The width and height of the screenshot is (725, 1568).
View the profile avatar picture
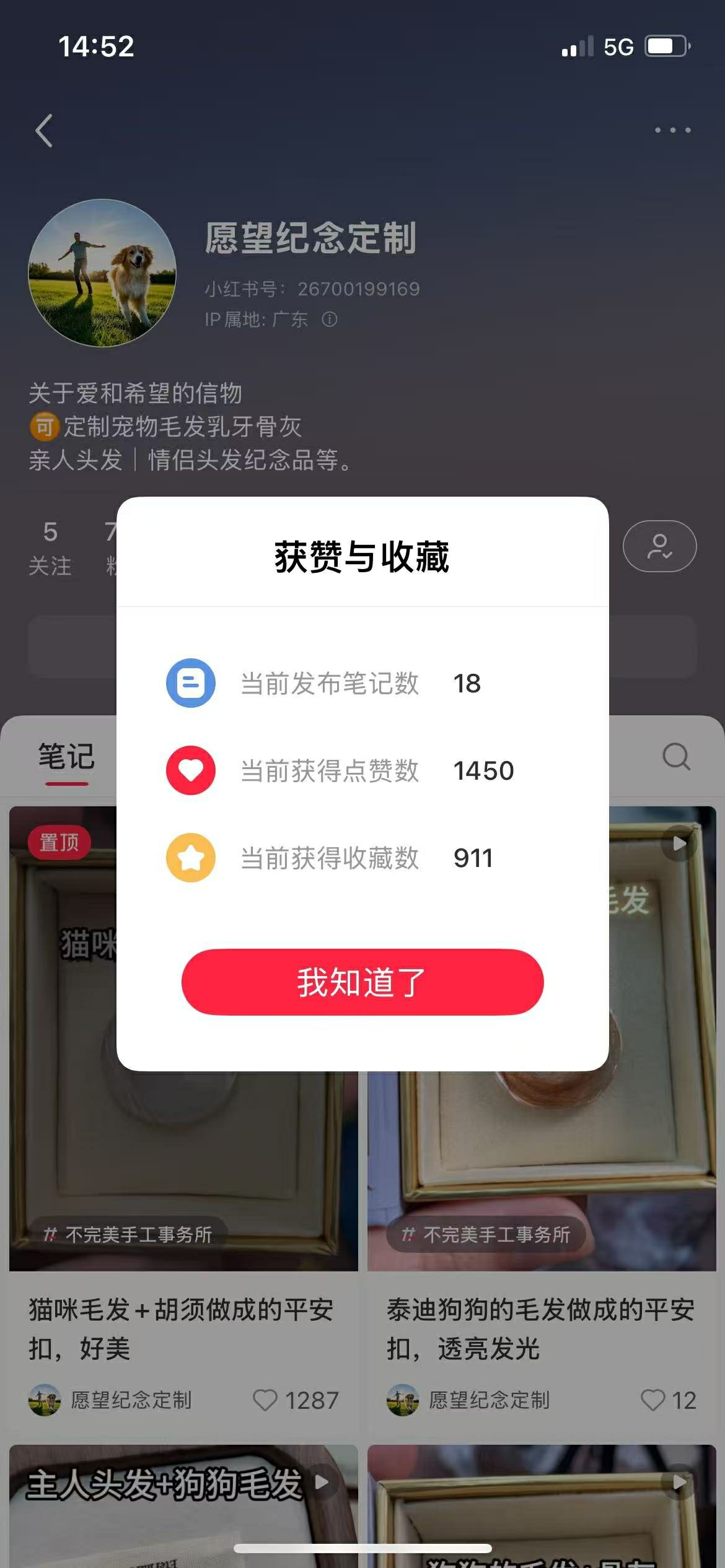coord(102,273)
